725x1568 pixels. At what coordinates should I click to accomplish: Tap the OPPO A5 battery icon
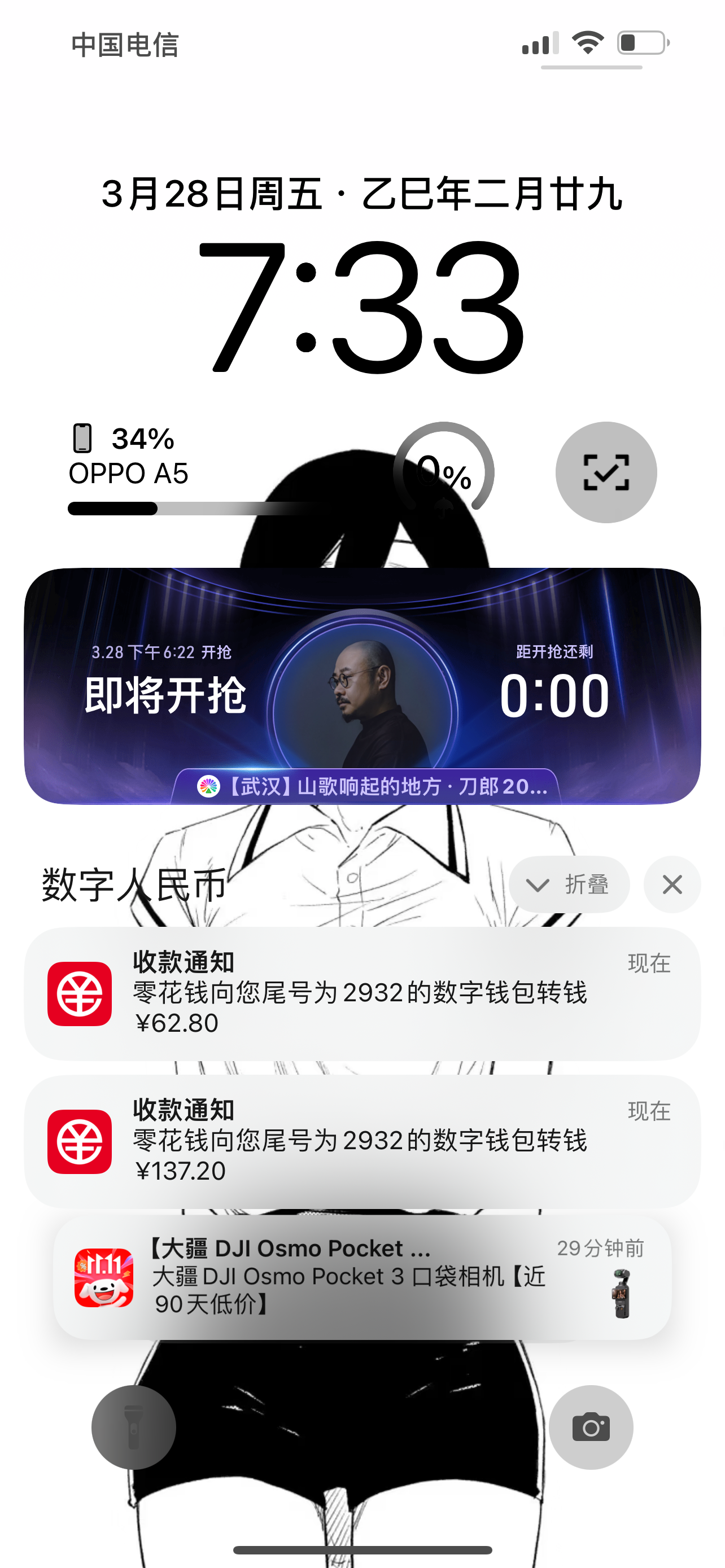tap(83, 436)
